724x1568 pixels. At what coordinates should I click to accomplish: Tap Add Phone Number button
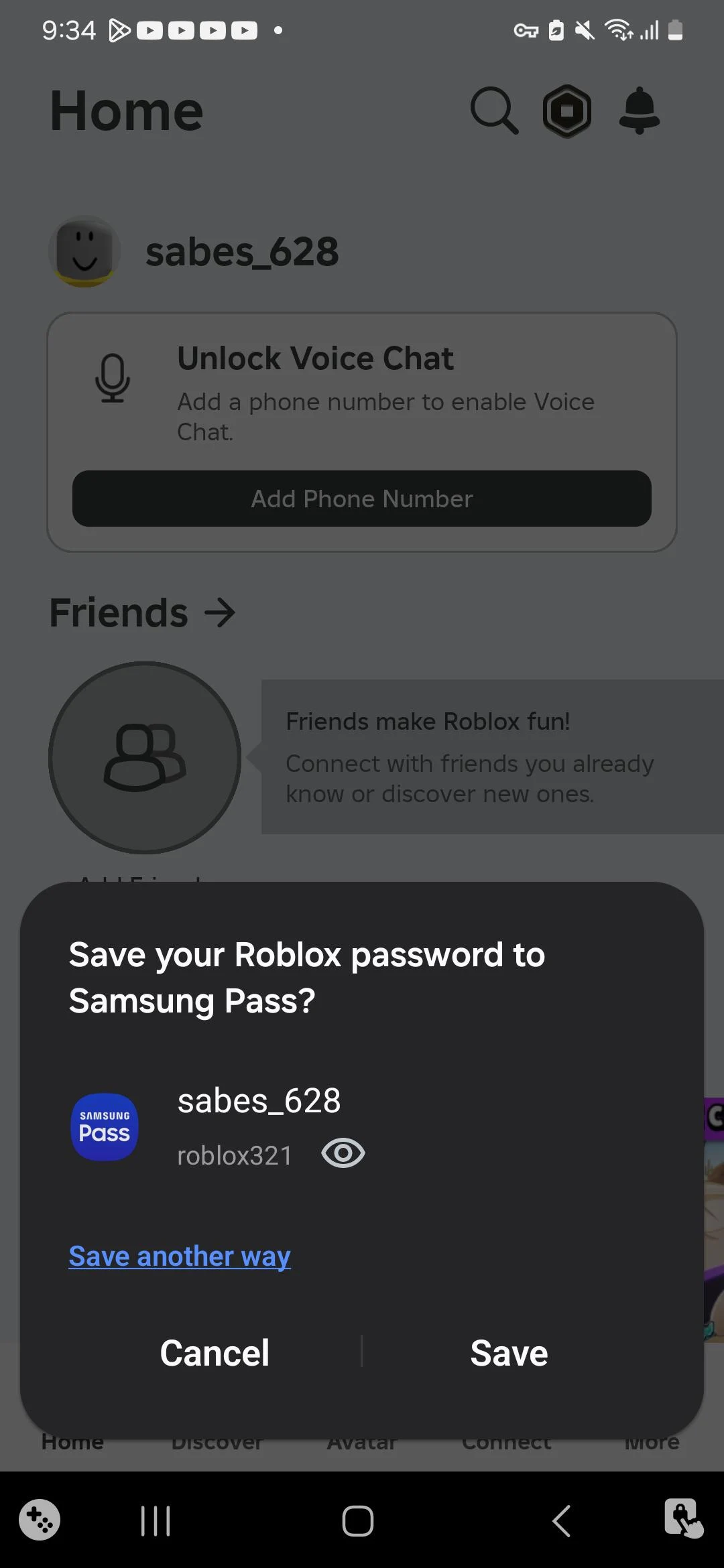[362, 499]
